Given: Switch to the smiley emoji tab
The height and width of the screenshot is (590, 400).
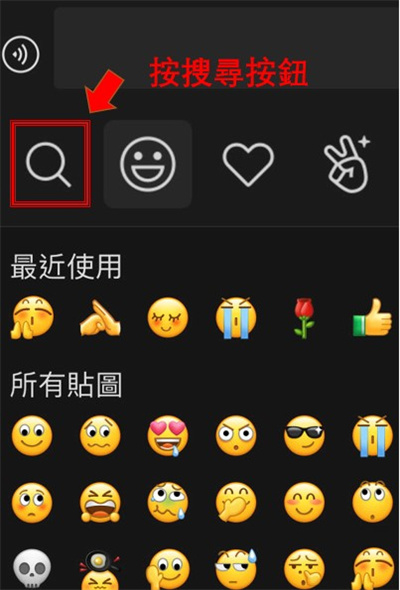Looking at the screenshot, I should 148,164.
